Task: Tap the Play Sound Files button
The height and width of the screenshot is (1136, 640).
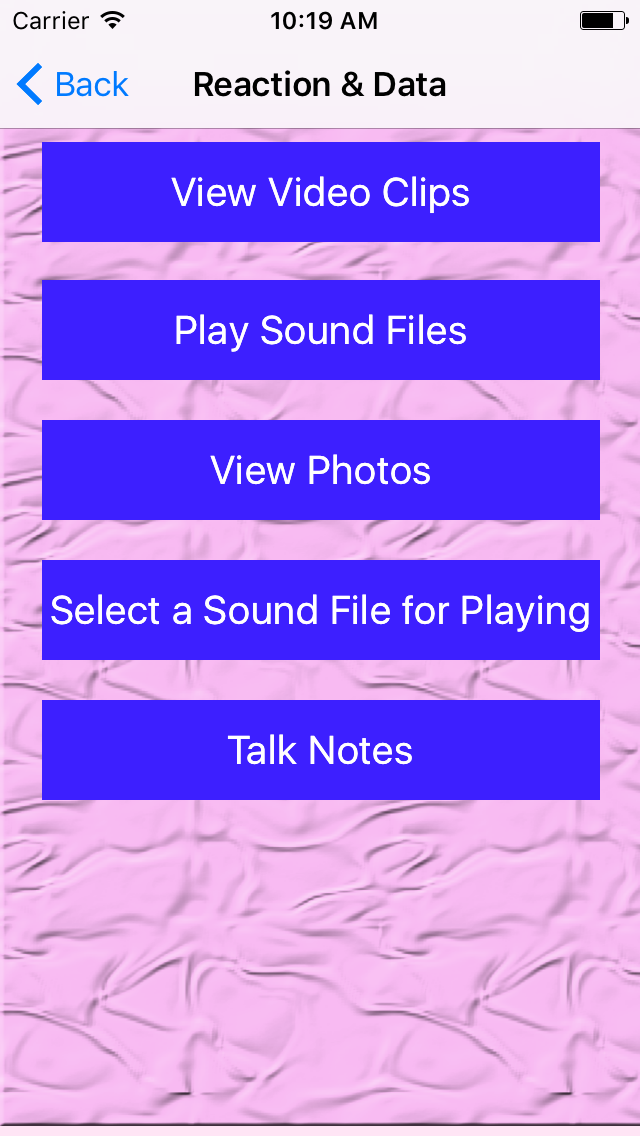Action: [320, 330]
